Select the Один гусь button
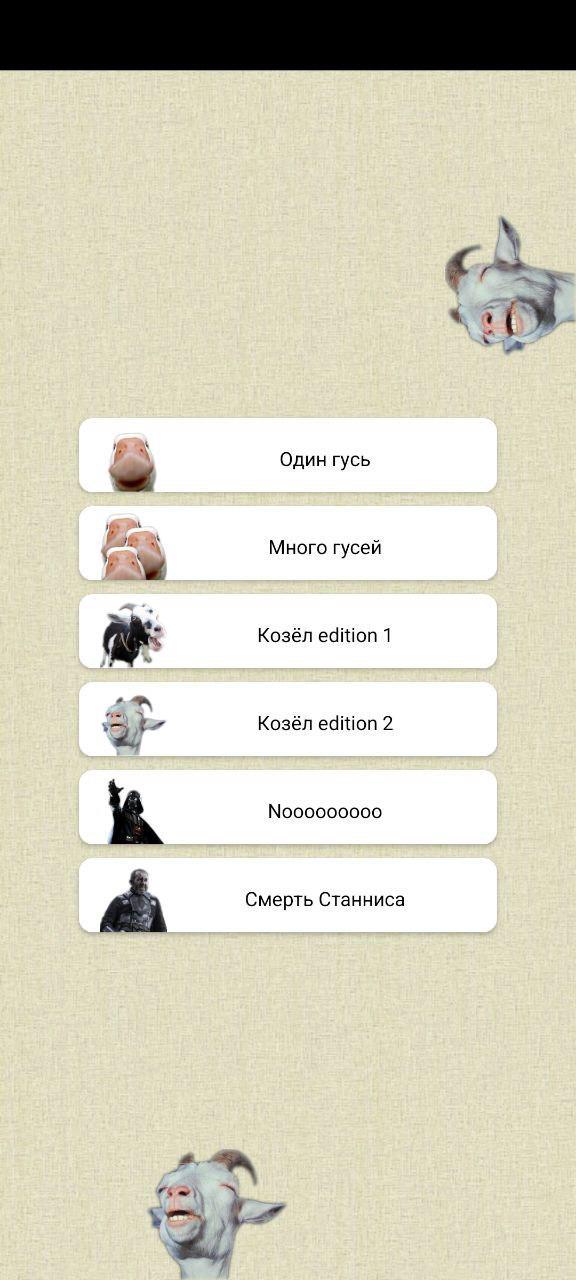576x1280 pixels. coord(288,455)
